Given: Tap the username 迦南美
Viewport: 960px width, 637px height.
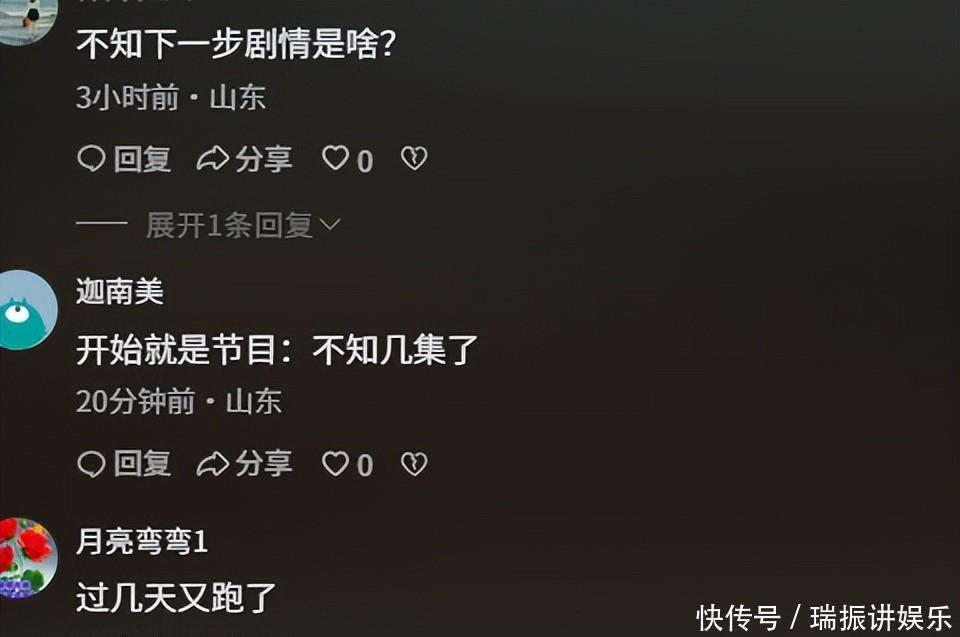Looking at the screenshot, I should click(119, 292).
